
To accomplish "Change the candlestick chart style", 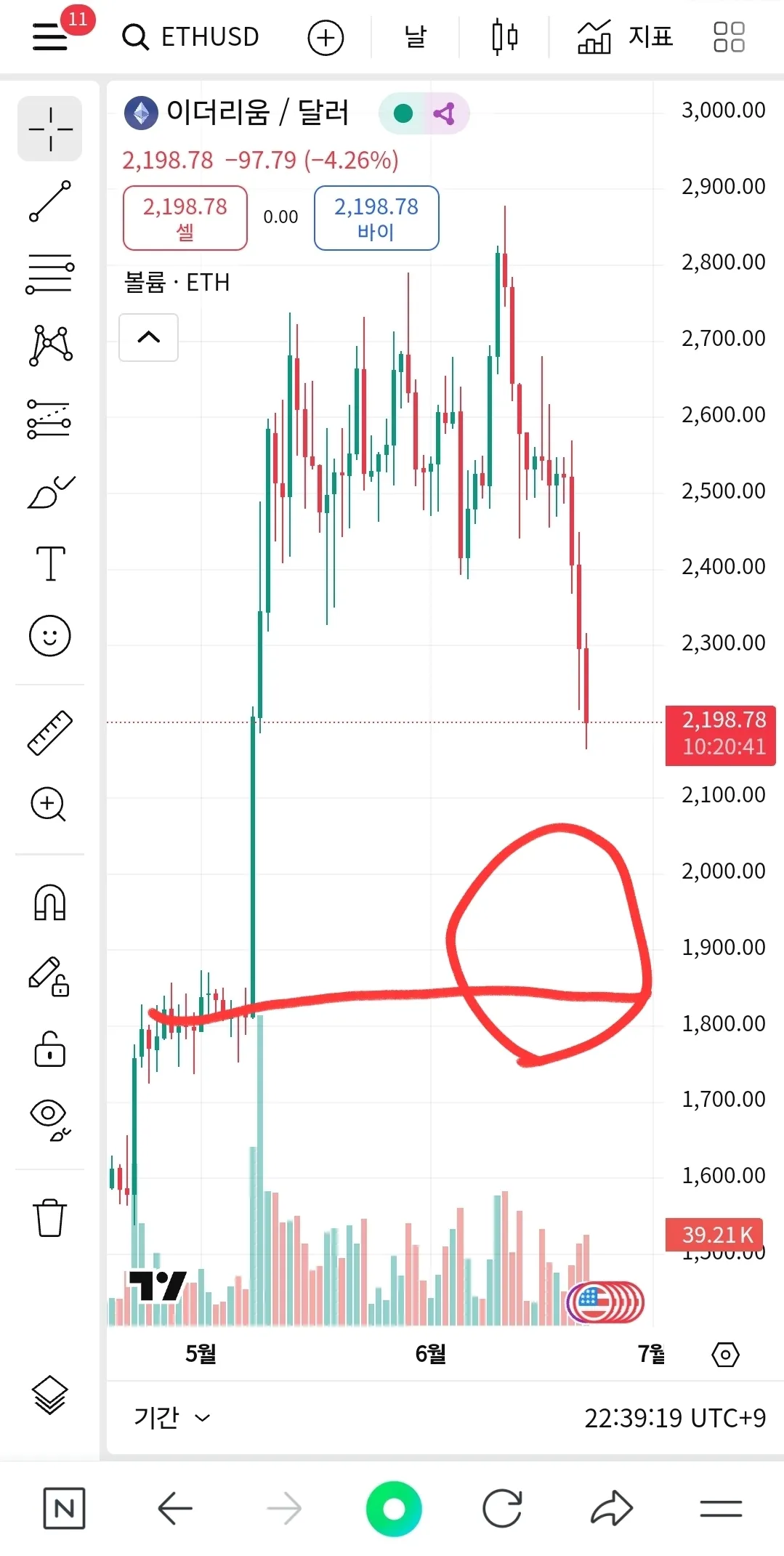I will (x=504, y=36).
